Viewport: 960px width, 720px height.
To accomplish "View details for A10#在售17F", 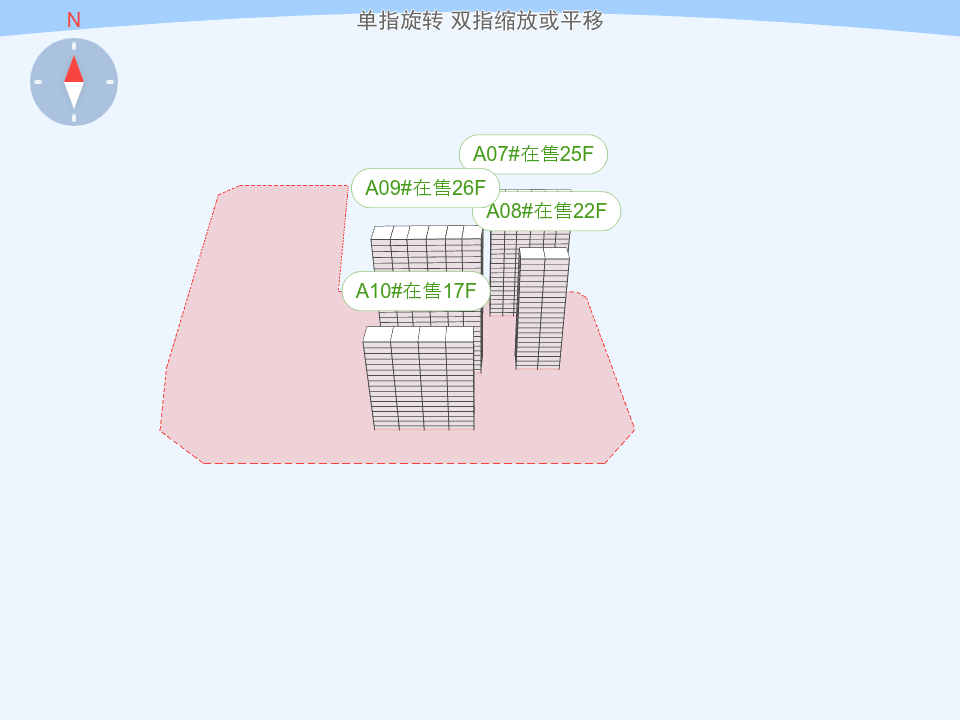I will coord(416,291).
